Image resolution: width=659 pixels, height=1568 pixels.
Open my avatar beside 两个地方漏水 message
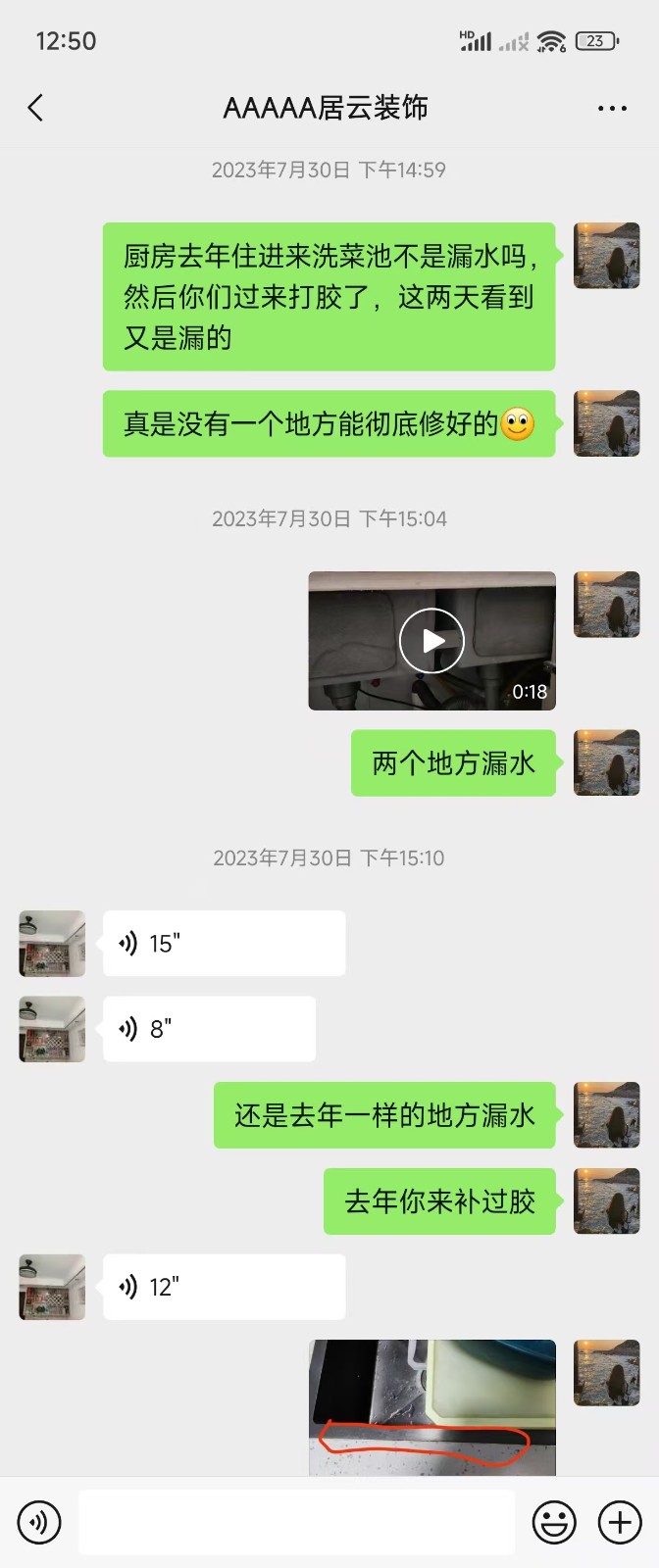[606, 762]
